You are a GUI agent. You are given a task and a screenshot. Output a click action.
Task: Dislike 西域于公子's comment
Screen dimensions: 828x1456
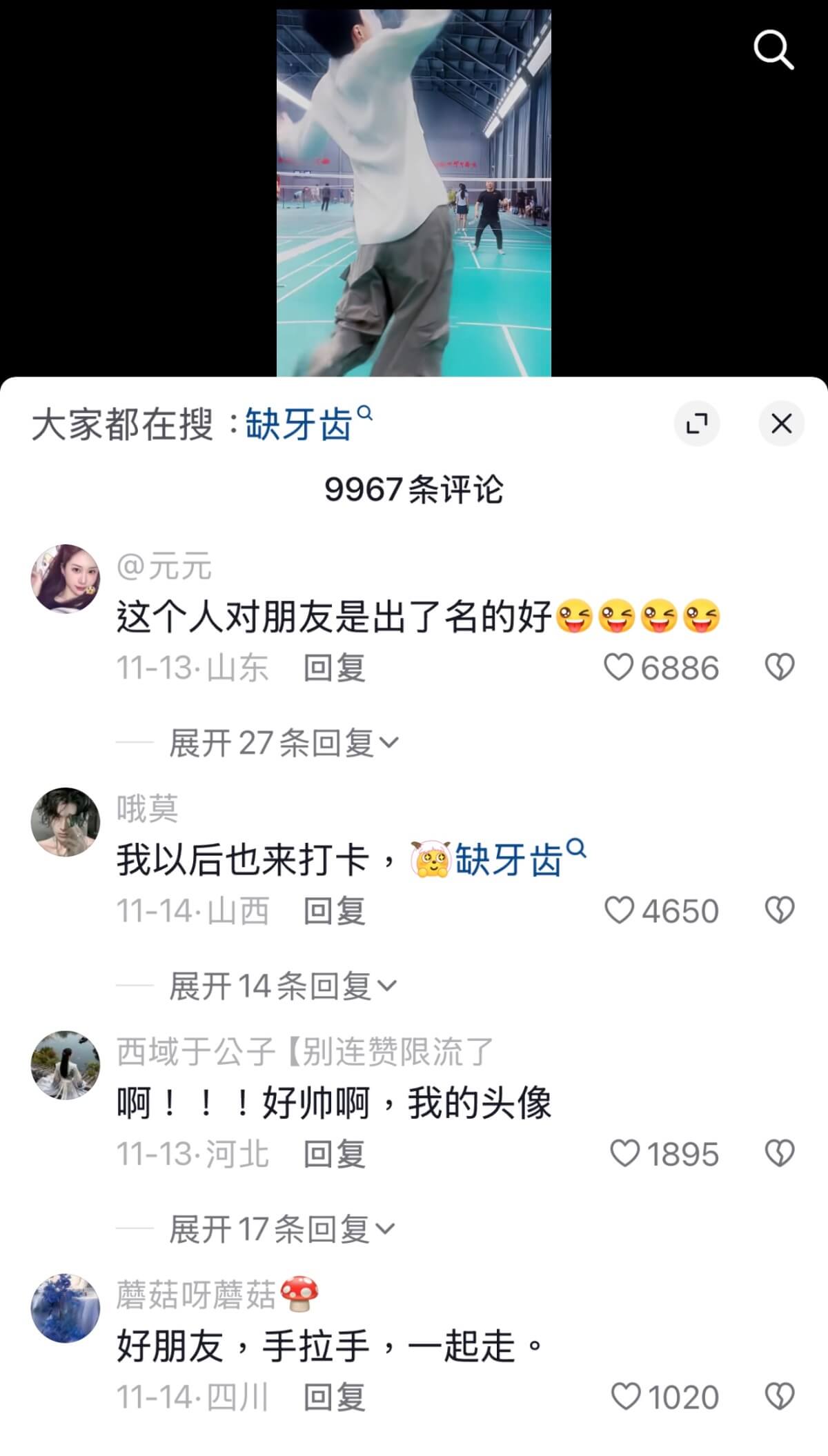[x=780, y=1154]
